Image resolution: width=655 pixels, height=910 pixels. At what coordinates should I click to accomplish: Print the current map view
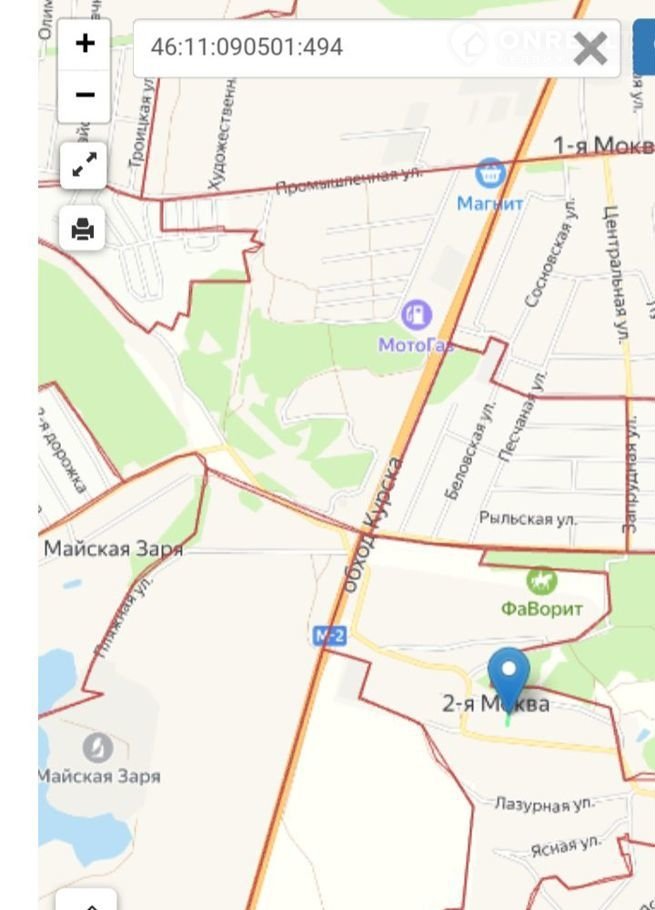84,230
